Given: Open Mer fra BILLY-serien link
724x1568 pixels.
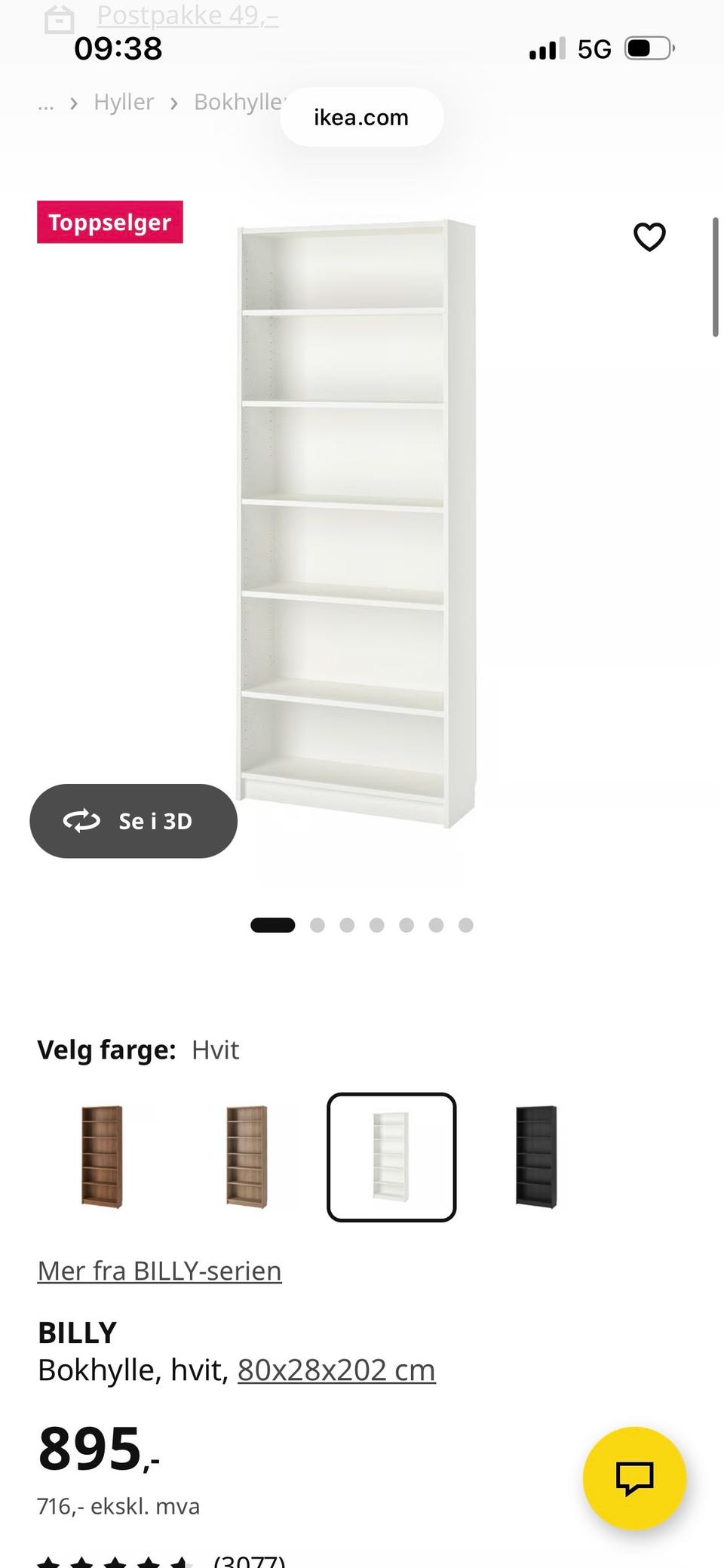Looking at the screenshot, I should [x=160, y=1271].
